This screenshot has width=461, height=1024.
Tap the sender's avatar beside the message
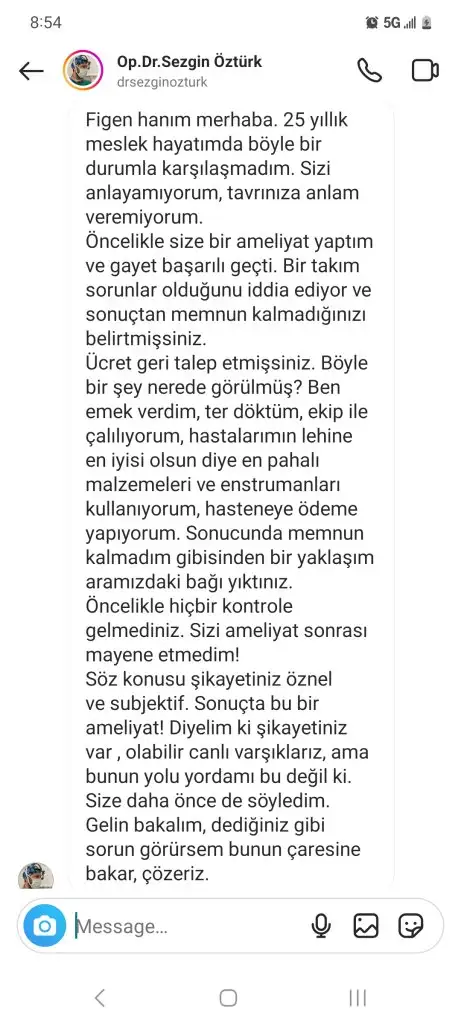coord(36,875)
